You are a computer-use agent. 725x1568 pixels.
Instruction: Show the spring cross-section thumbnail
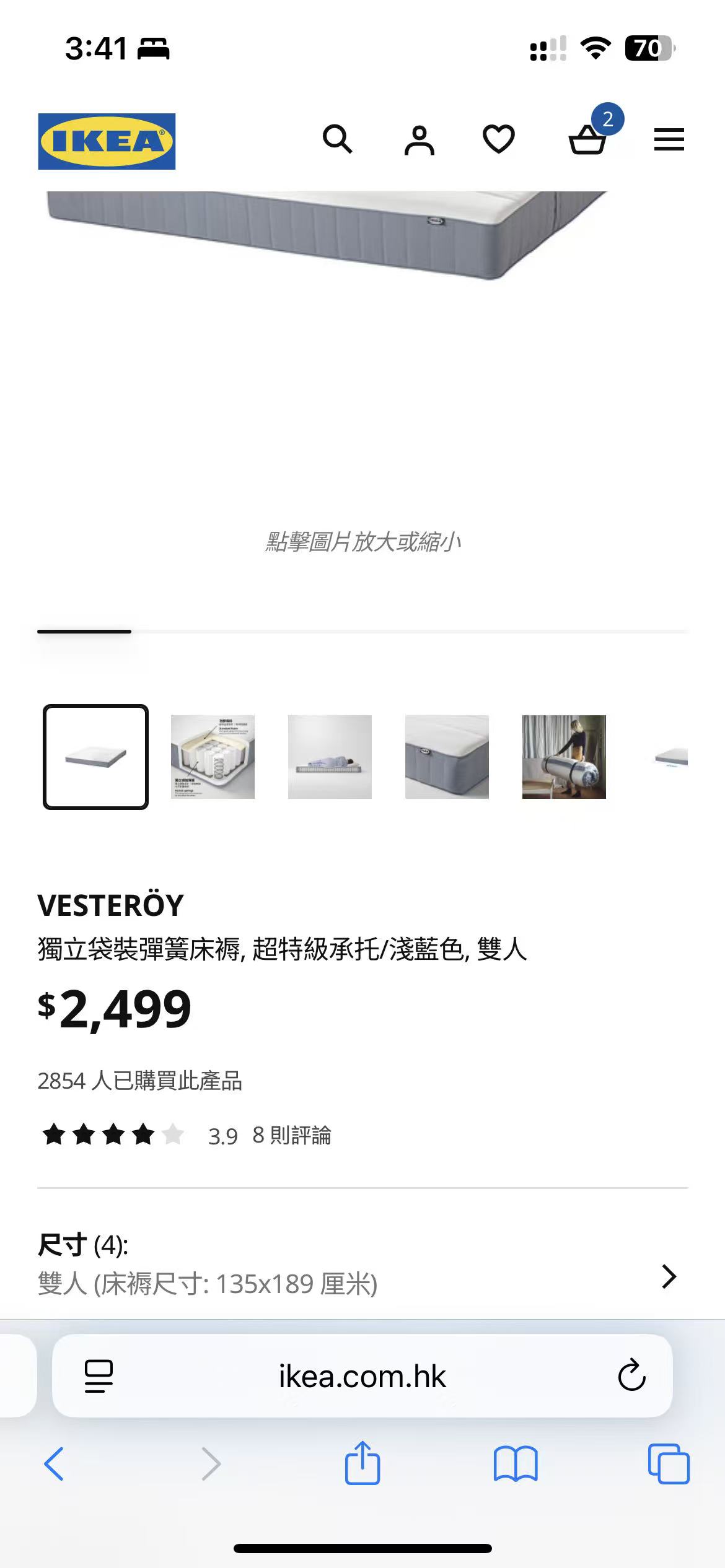(x=213, y=757)
